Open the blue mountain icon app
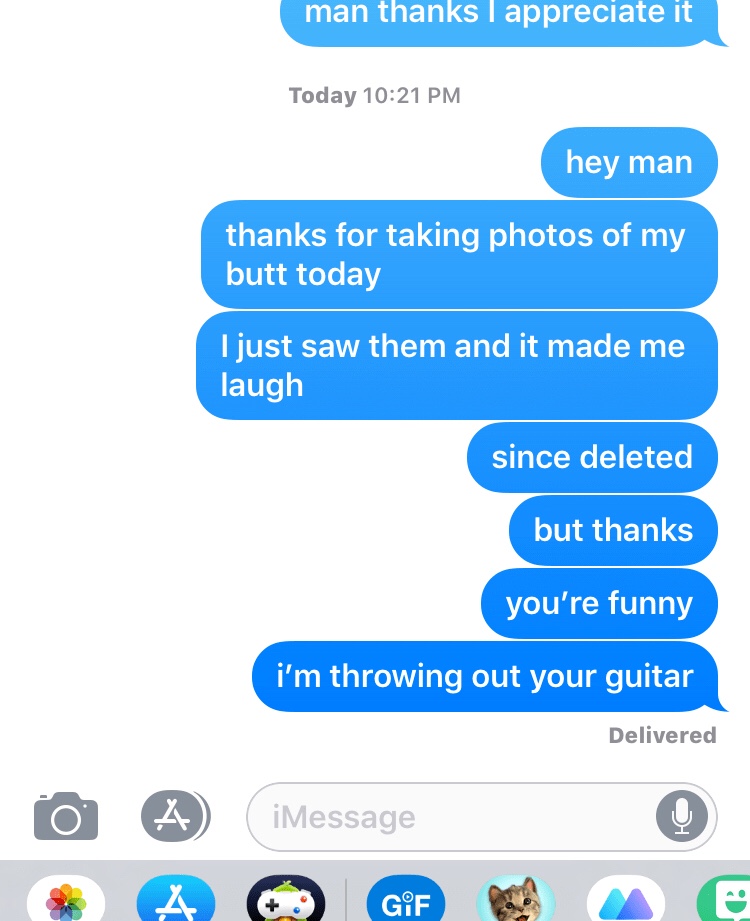This screenshot has height=921, width=750. (626, 901)
